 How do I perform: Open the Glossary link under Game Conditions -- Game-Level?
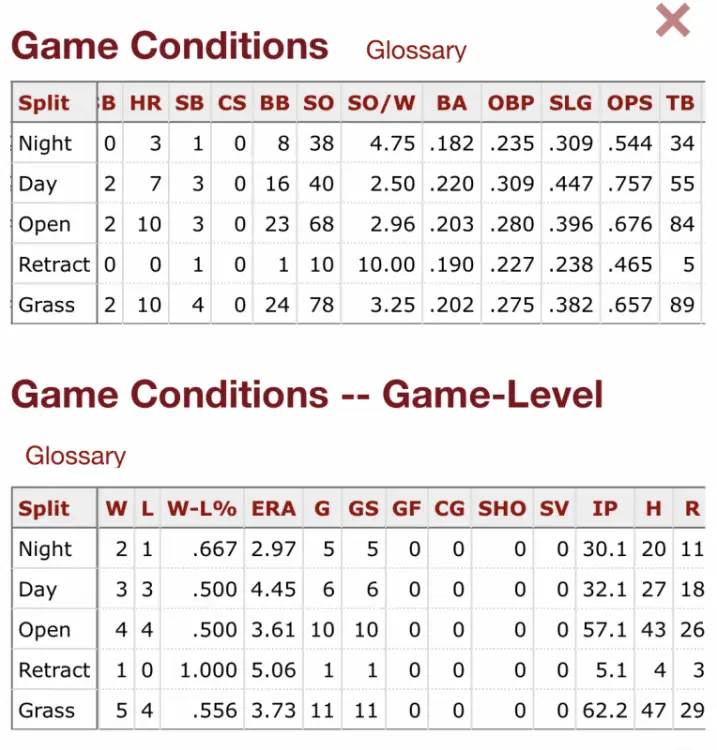coord(76,456)
